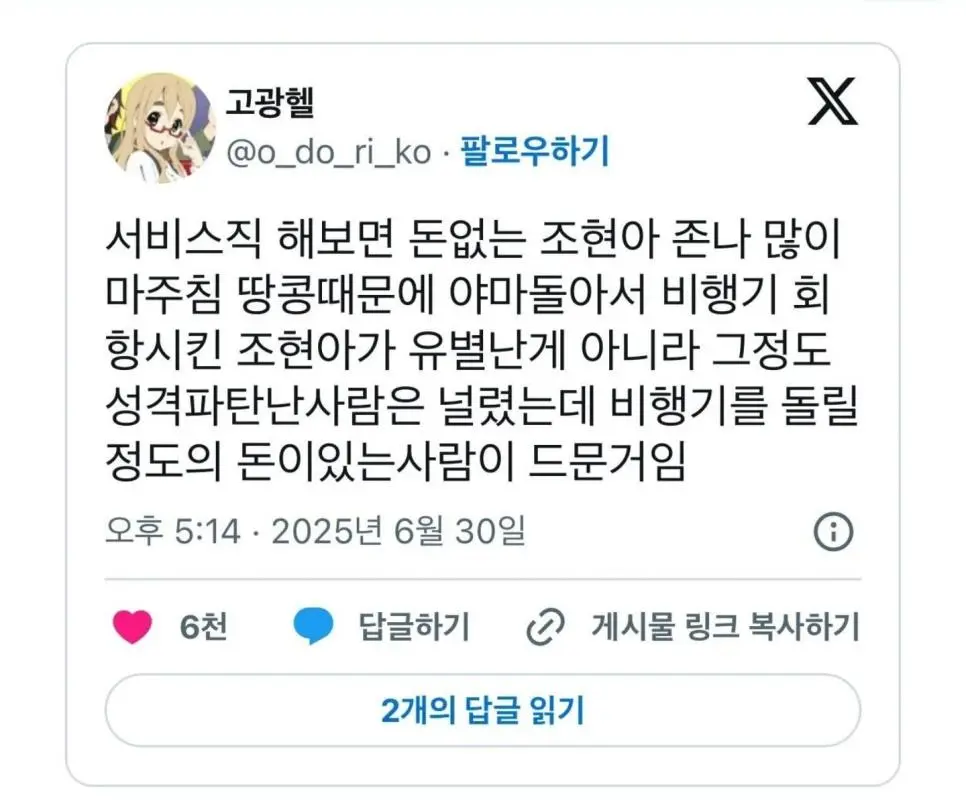The image size is (966, 809).
Task: Tap the 팔로우하기 follow link
Action: 534,153
